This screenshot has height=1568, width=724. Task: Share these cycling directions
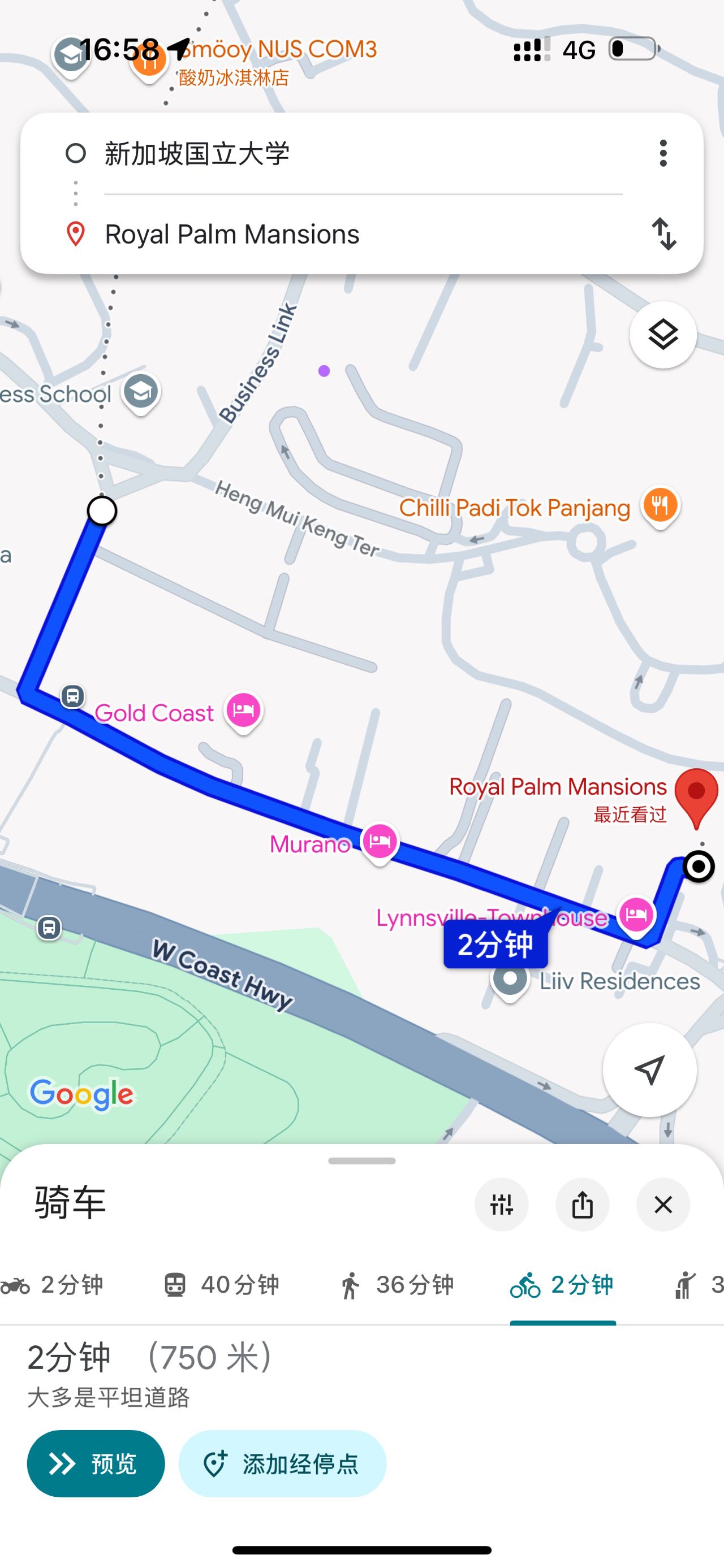[x=582, y=1204]
